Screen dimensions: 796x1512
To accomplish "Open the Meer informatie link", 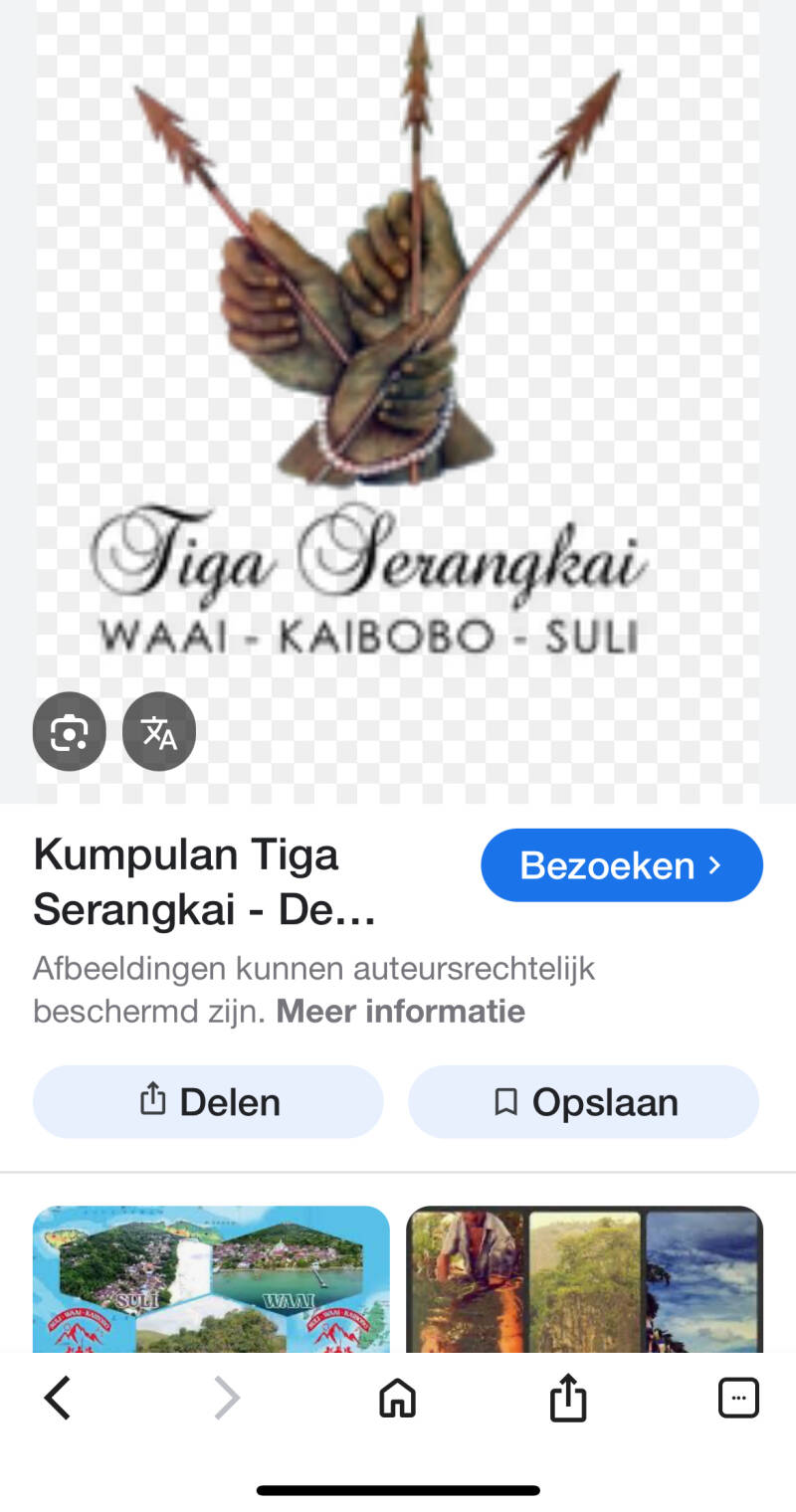I will (400, 1012).
